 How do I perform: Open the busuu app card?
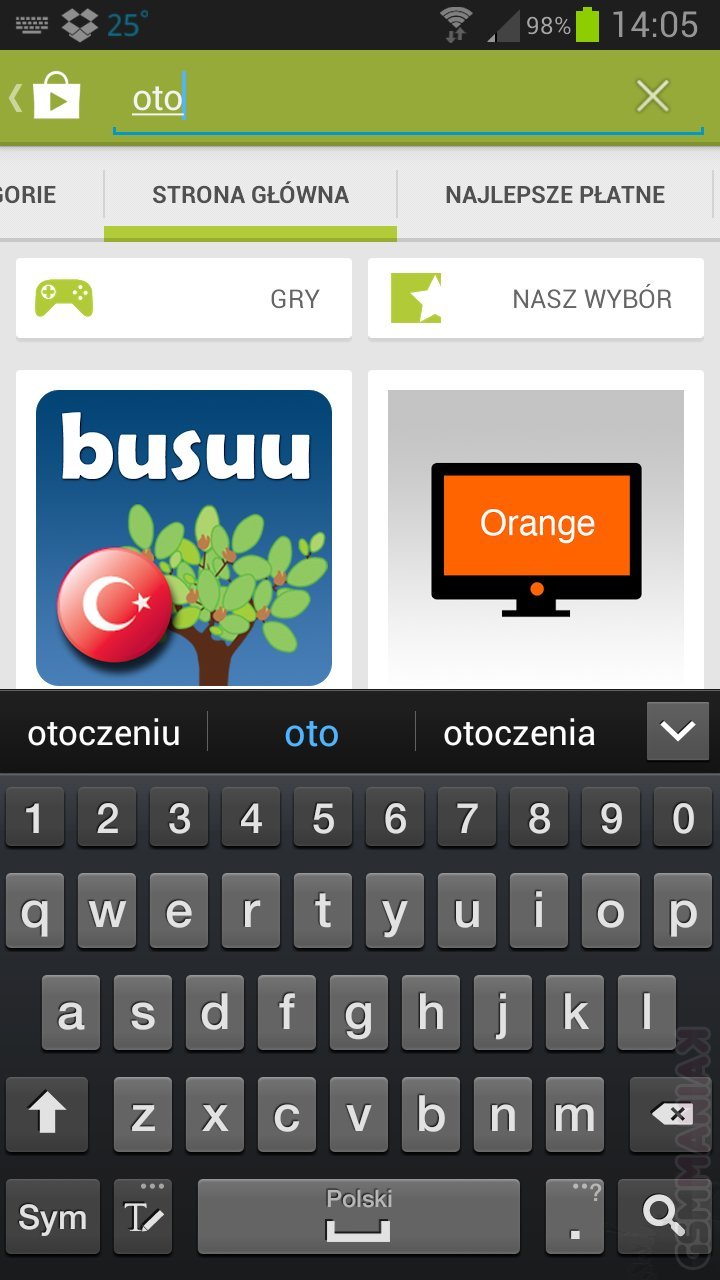tap(184, 537)
